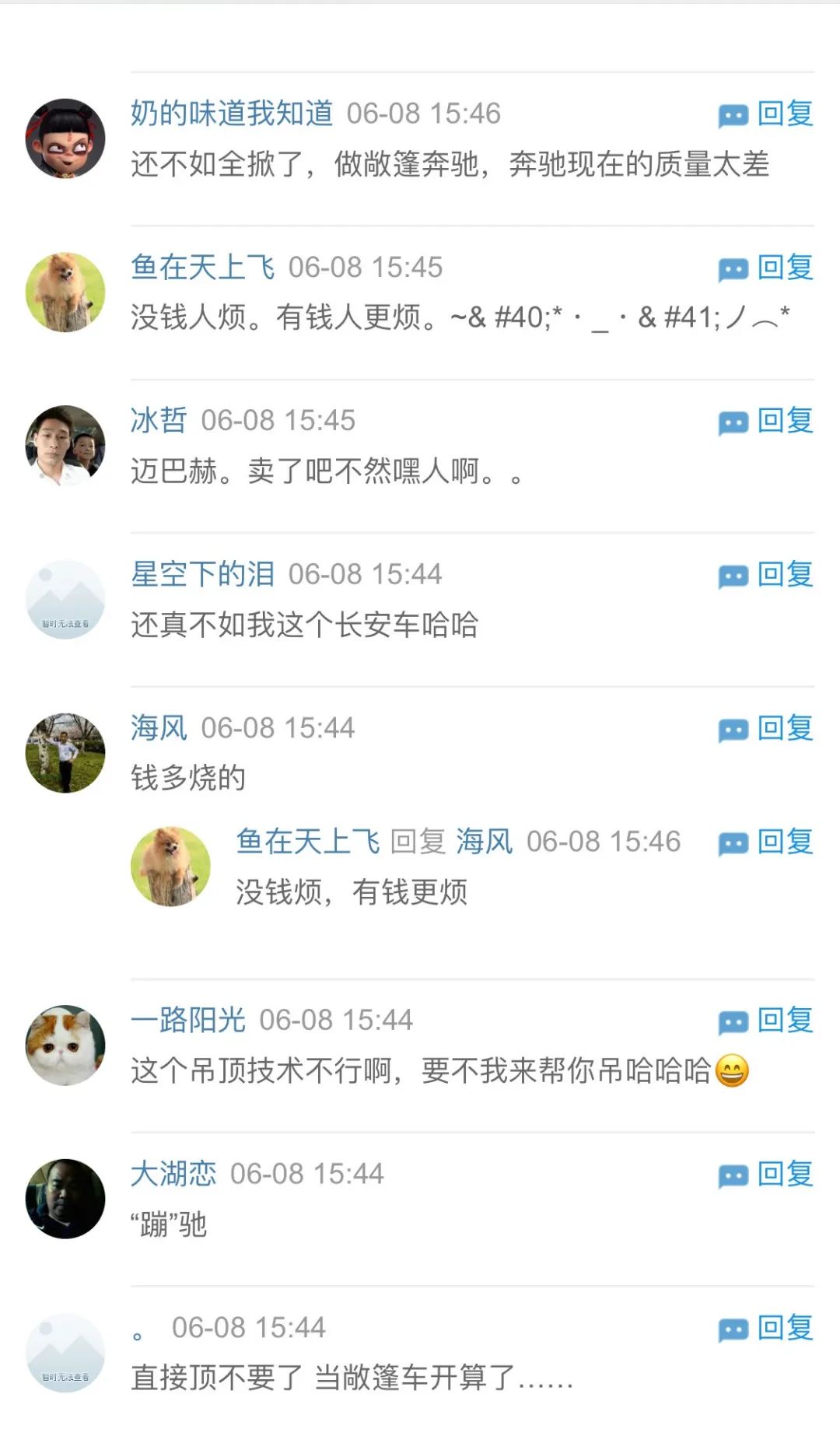Reply to the comment about 敞篷车
The image size is (840, 1436).
(x=766, y=1329)
